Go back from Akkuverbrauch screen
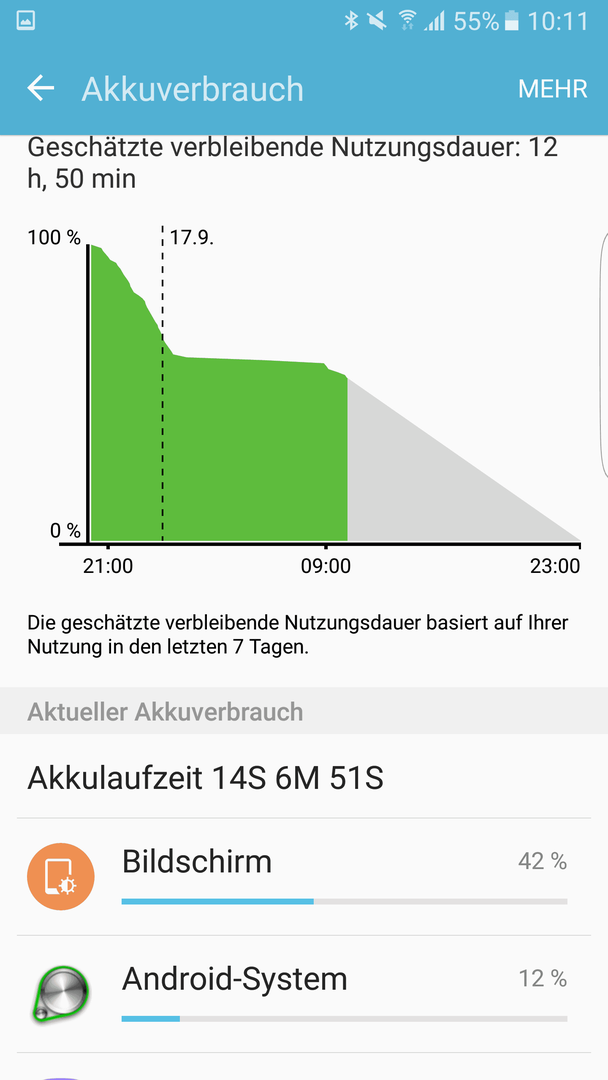The width and height of the screenshot is (608, 1080). pyautogui.click(x=41, y=89)
